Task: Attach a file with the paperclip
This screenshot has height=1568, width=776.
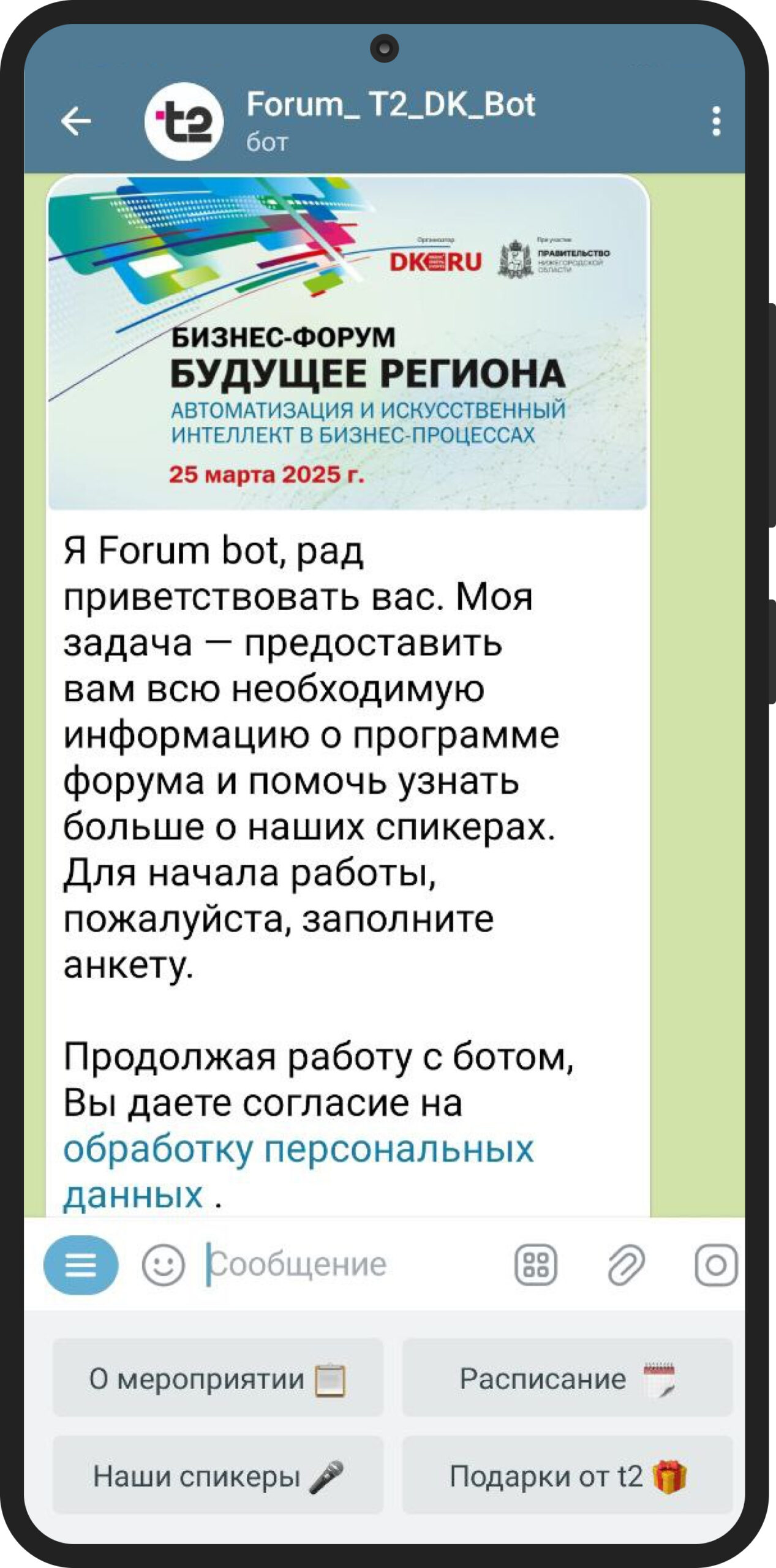Action: pos(626,1265)
